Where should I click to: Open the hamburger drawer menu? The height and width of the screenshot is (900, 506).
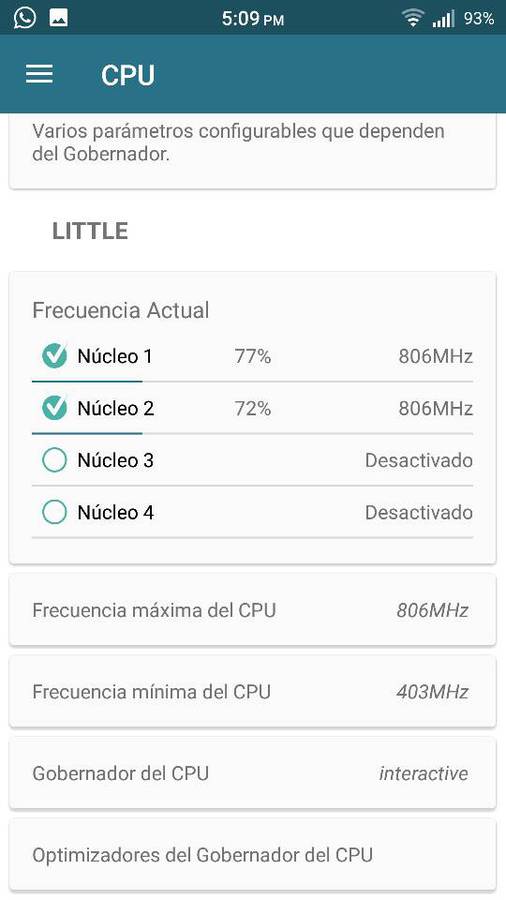pos(39,74)
